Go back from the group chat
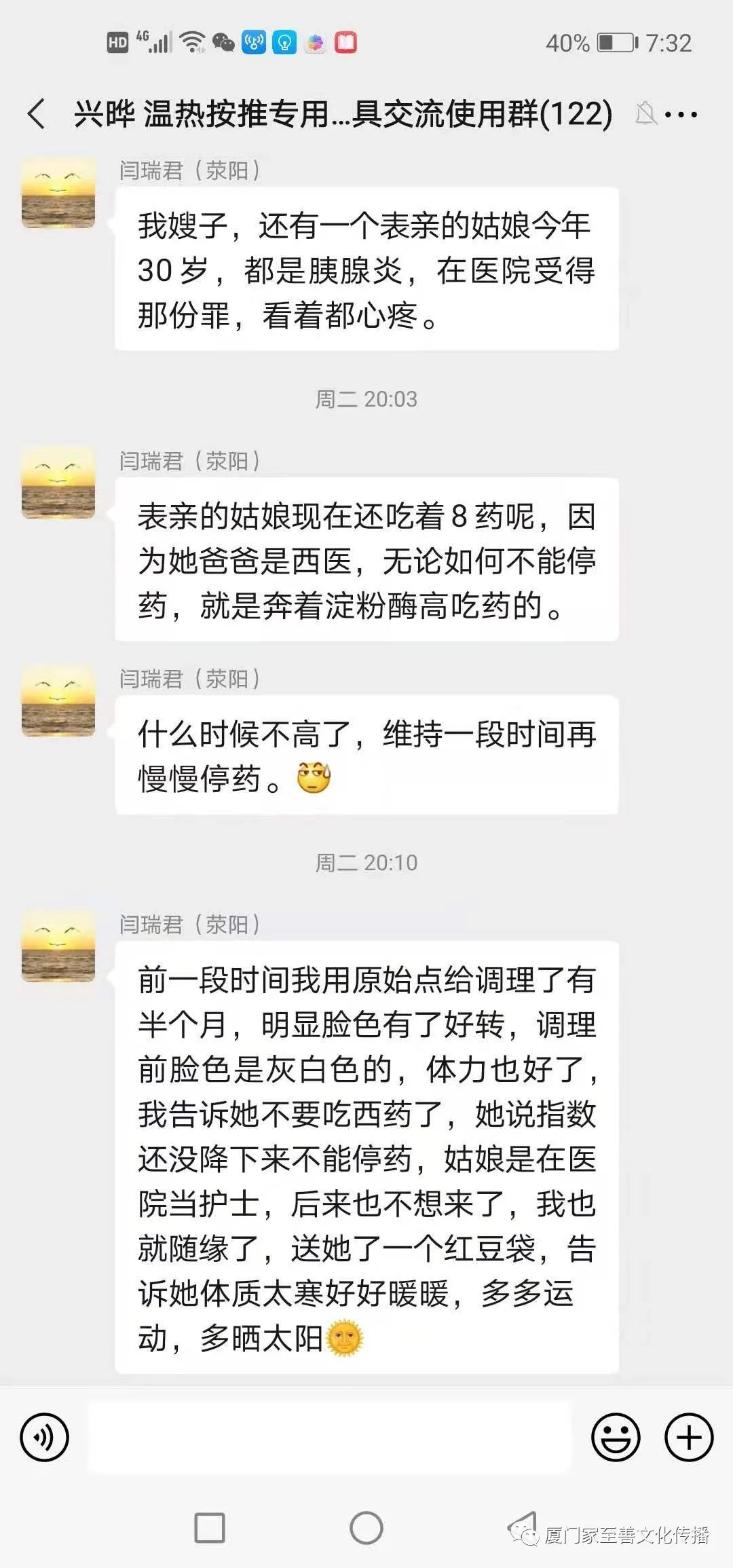733x1568 pixels. 37,113
